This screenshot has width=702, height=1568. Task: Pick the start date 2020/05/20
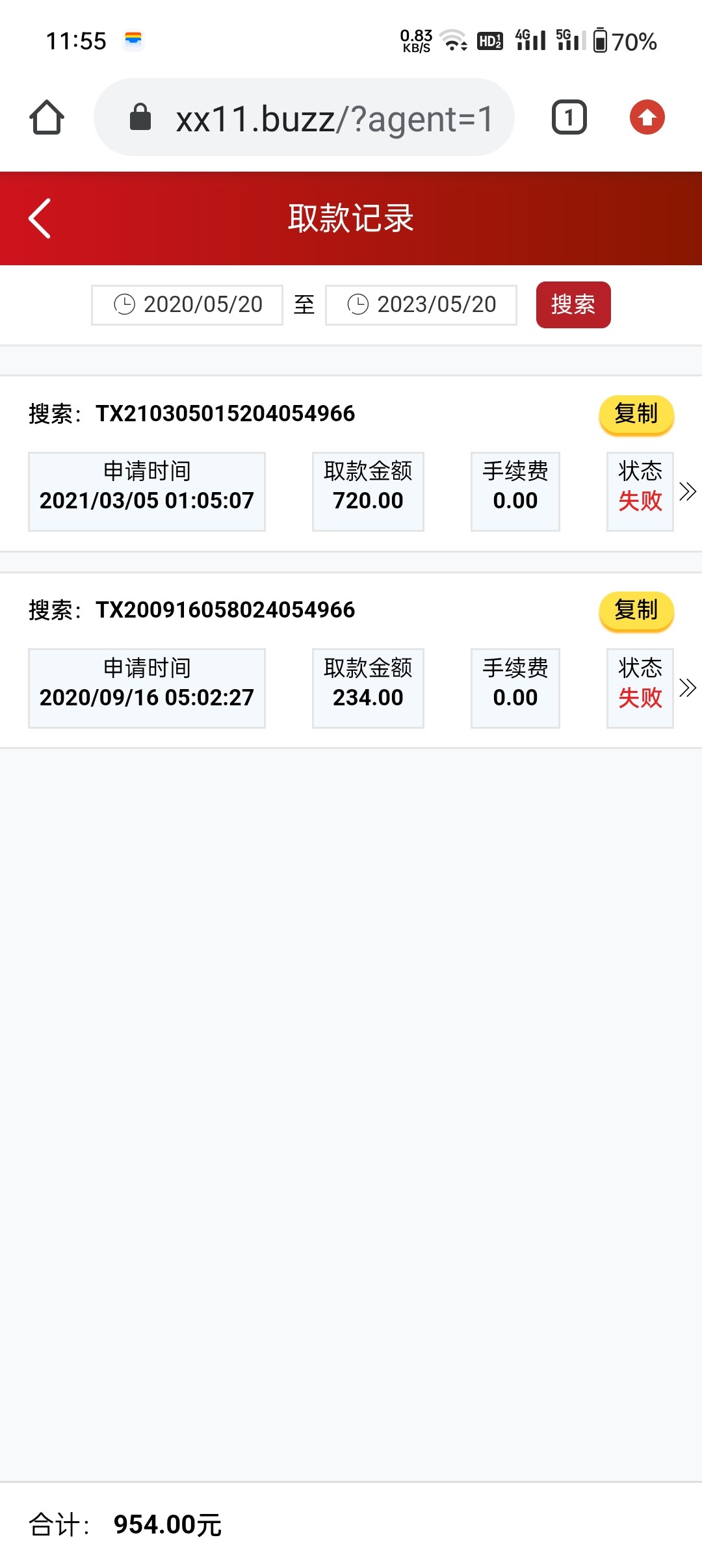(x=187, y=305)
